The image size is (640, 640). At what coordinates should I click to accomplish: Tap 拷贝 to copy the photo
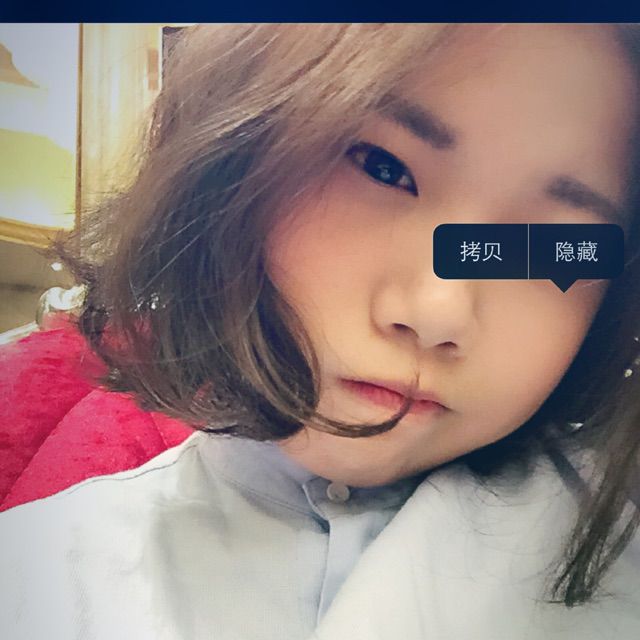[481, 252]
